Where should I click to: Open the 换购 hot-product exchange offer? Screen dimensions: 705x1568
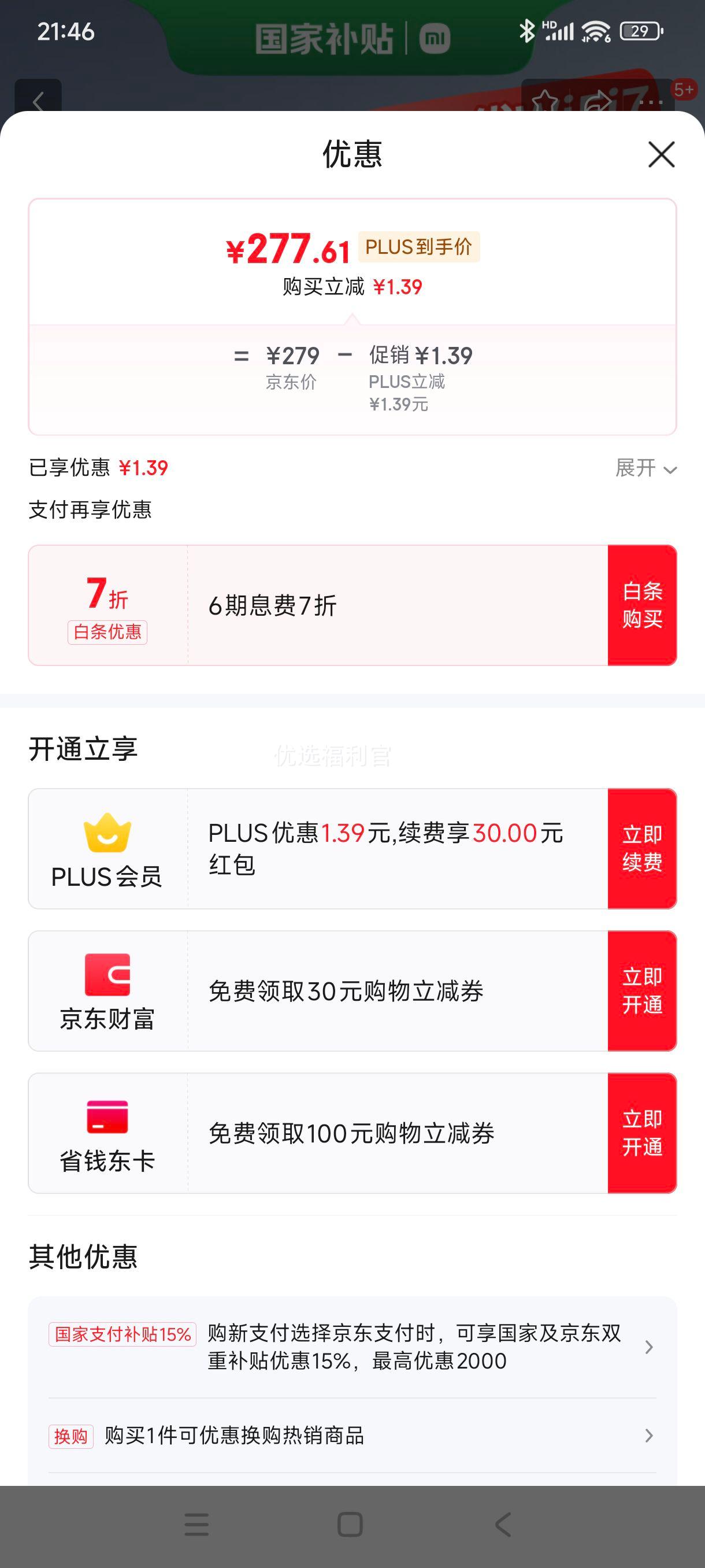[x=352, y=1436]
